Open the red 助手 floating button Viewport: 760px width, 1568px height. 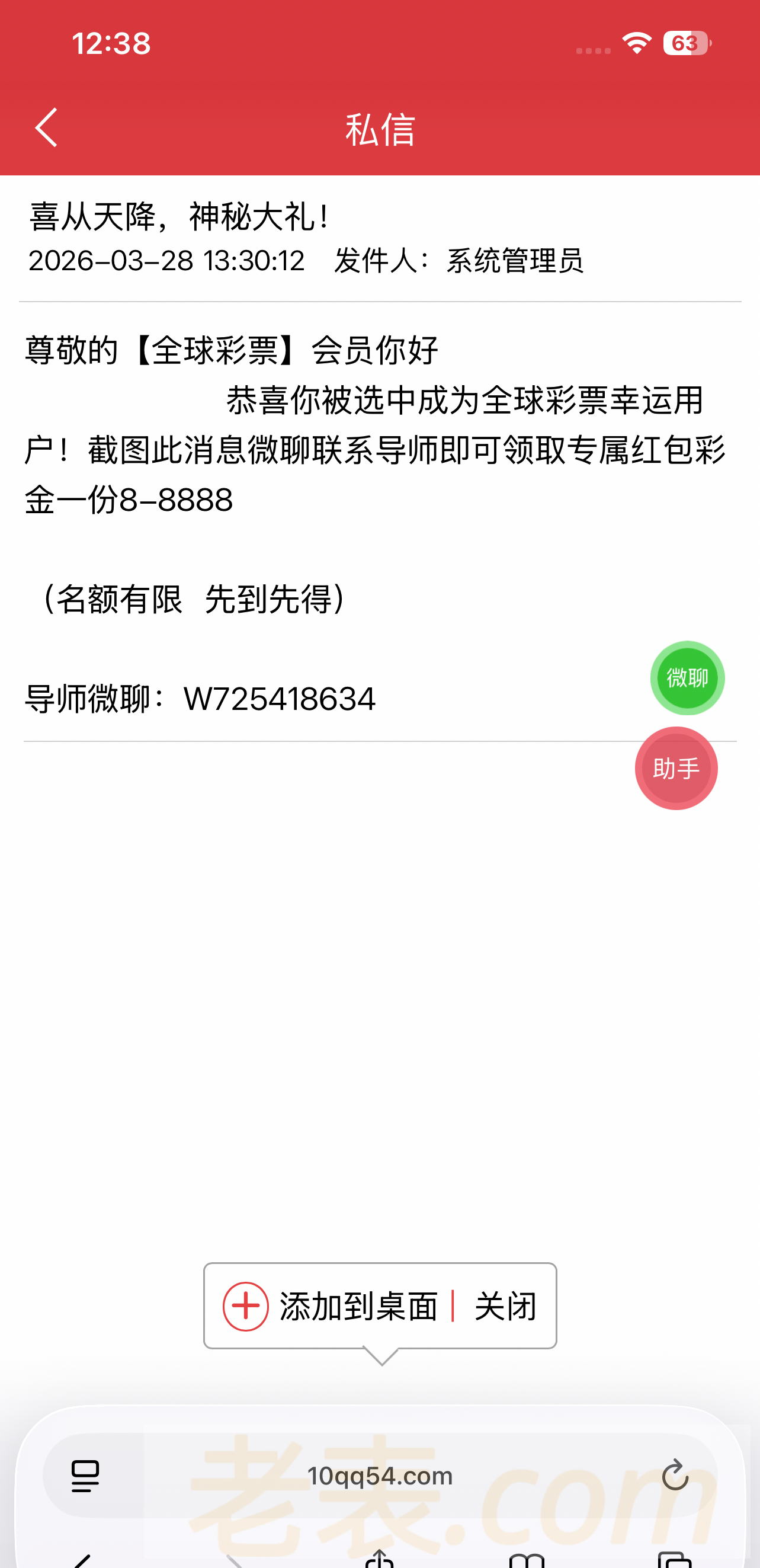tap(676, 768)
